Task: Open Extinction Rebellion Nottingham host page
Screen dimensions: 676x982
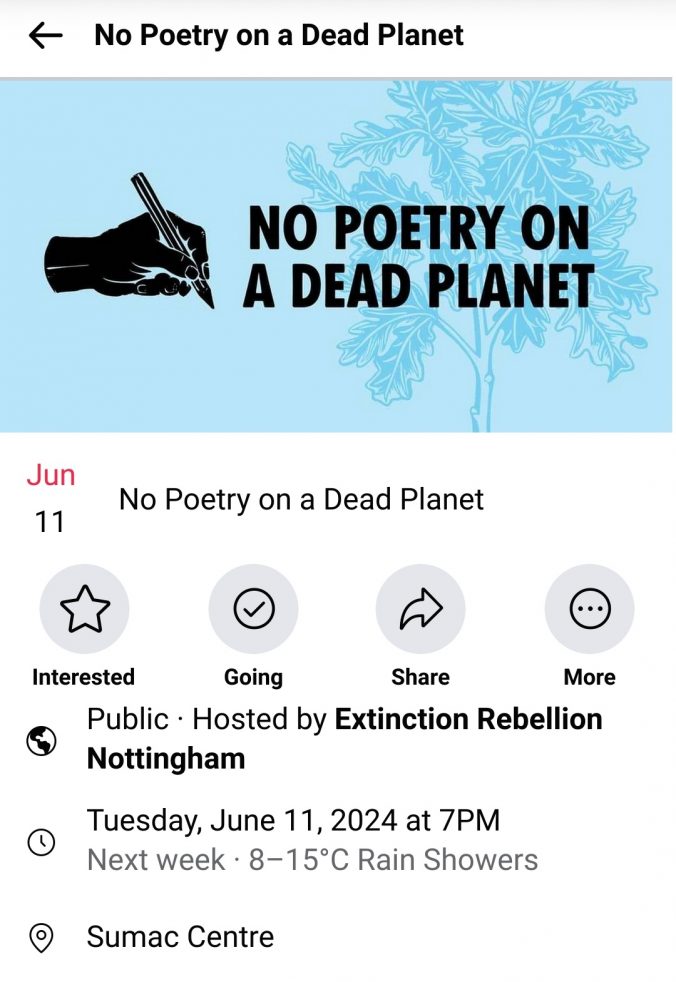Action: point(468,720)
